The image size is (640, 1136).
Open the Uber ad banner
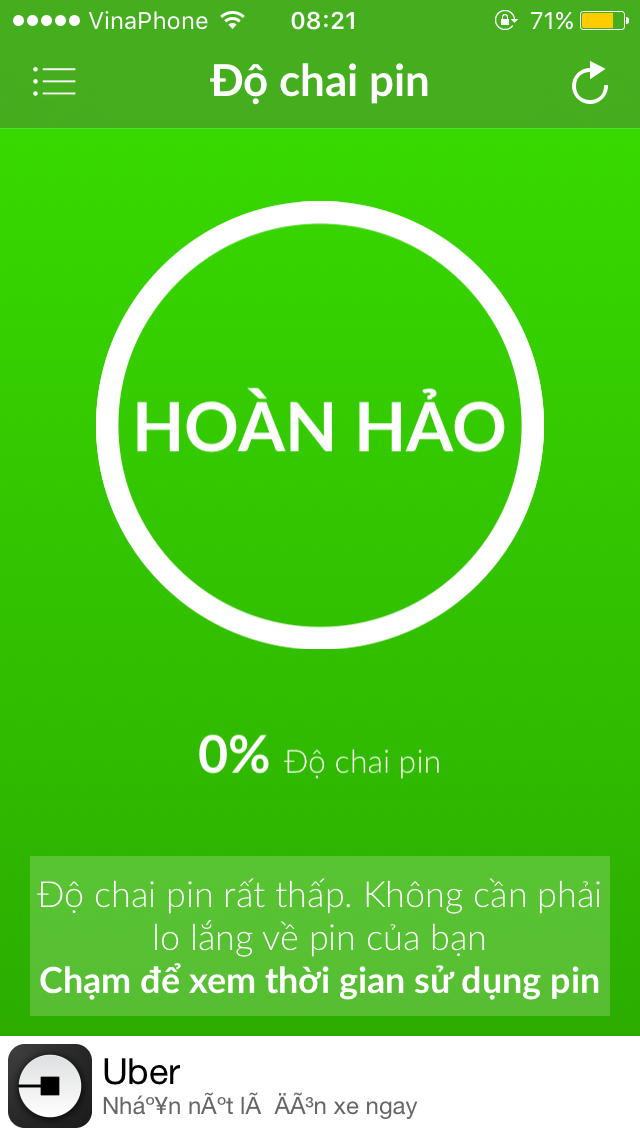320,1086
